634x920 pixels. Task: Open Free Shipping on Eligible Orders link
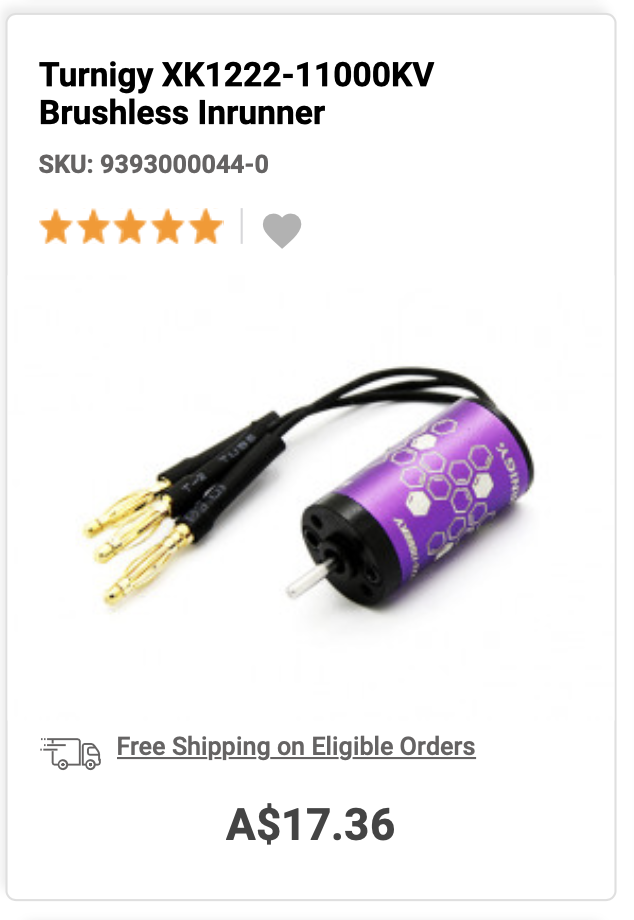coord(296,747)
